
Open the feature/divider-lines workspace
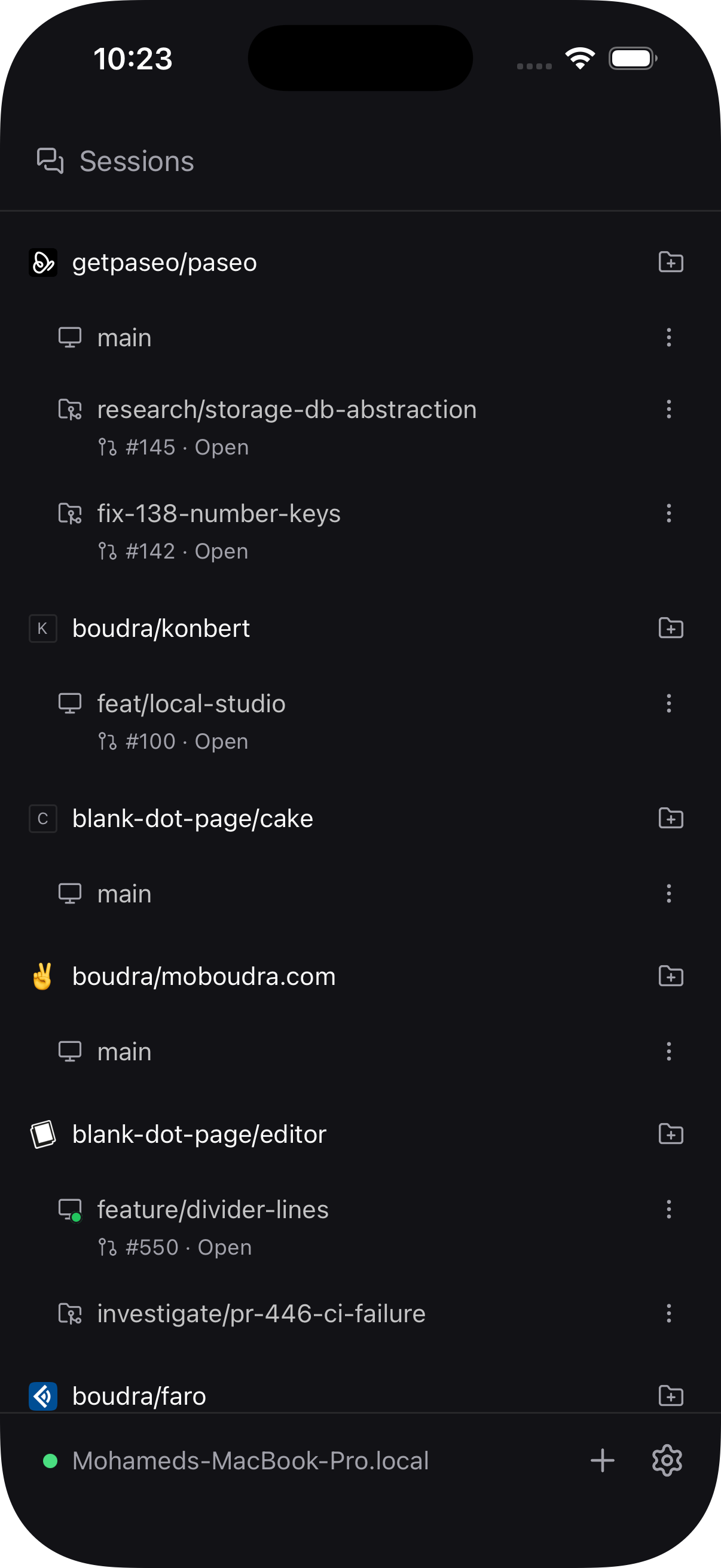point(213,1210)
